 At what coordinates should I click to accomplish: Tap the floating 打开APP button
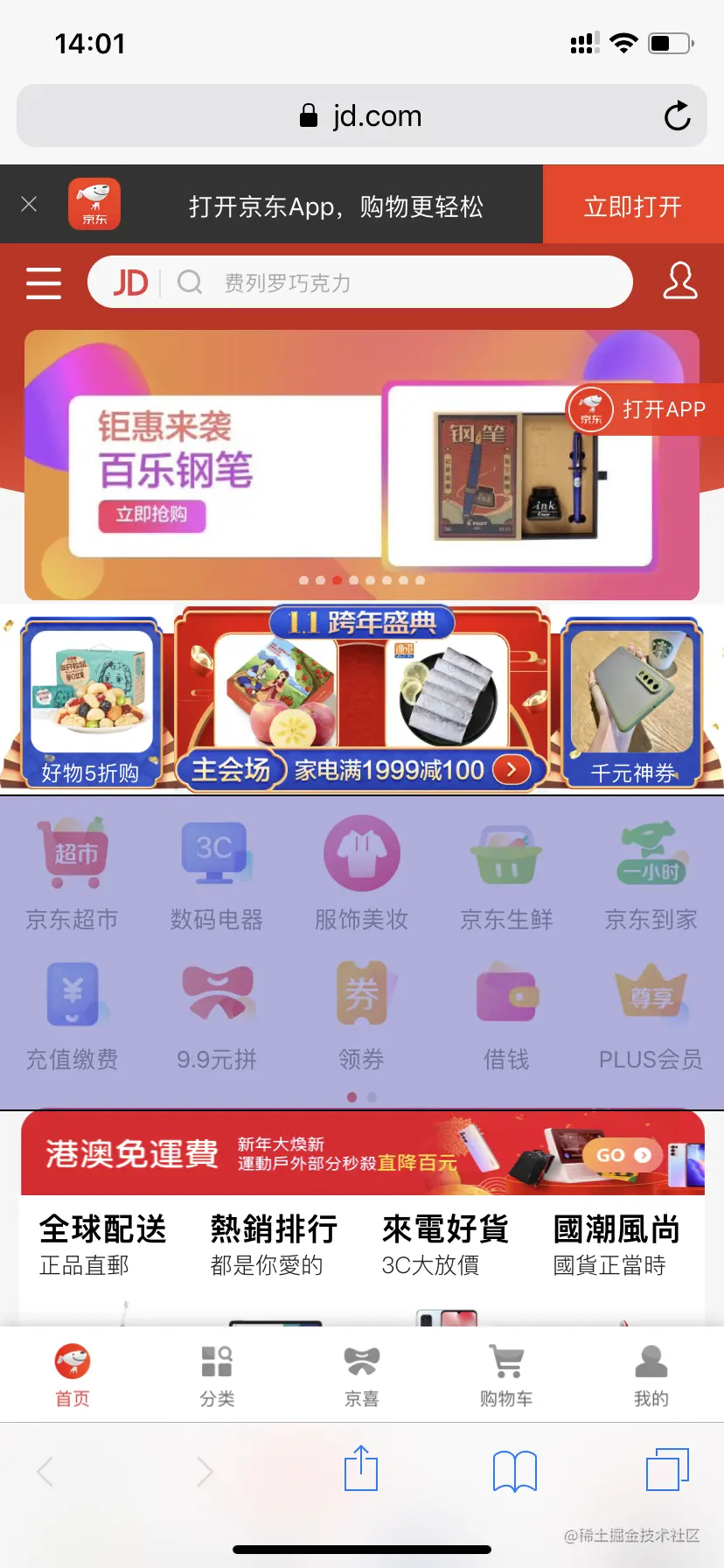(643, 409)
